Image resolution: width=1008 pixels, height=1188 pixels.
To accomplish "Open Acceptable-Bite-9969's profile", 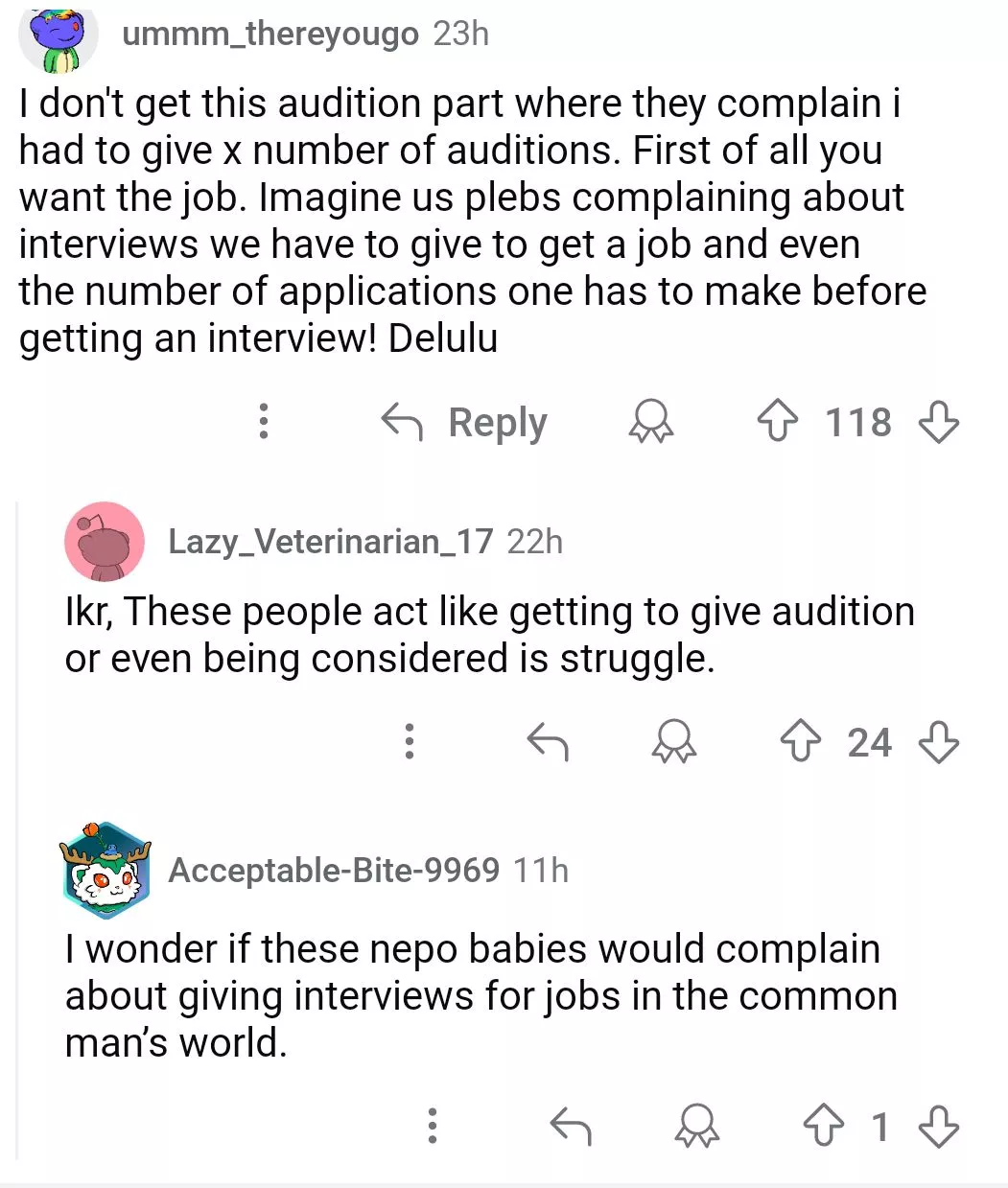I will tap(333, 870).
